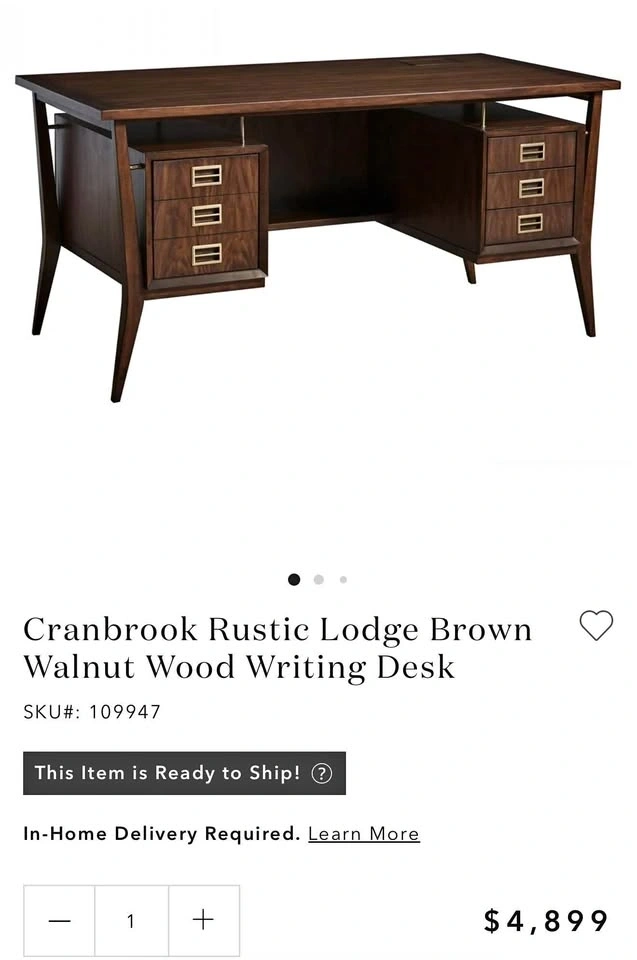Screen dimensions: 637x960
Task: Increase quantity with the plus button
Action: pyautogui.click(x=203, y=920)
